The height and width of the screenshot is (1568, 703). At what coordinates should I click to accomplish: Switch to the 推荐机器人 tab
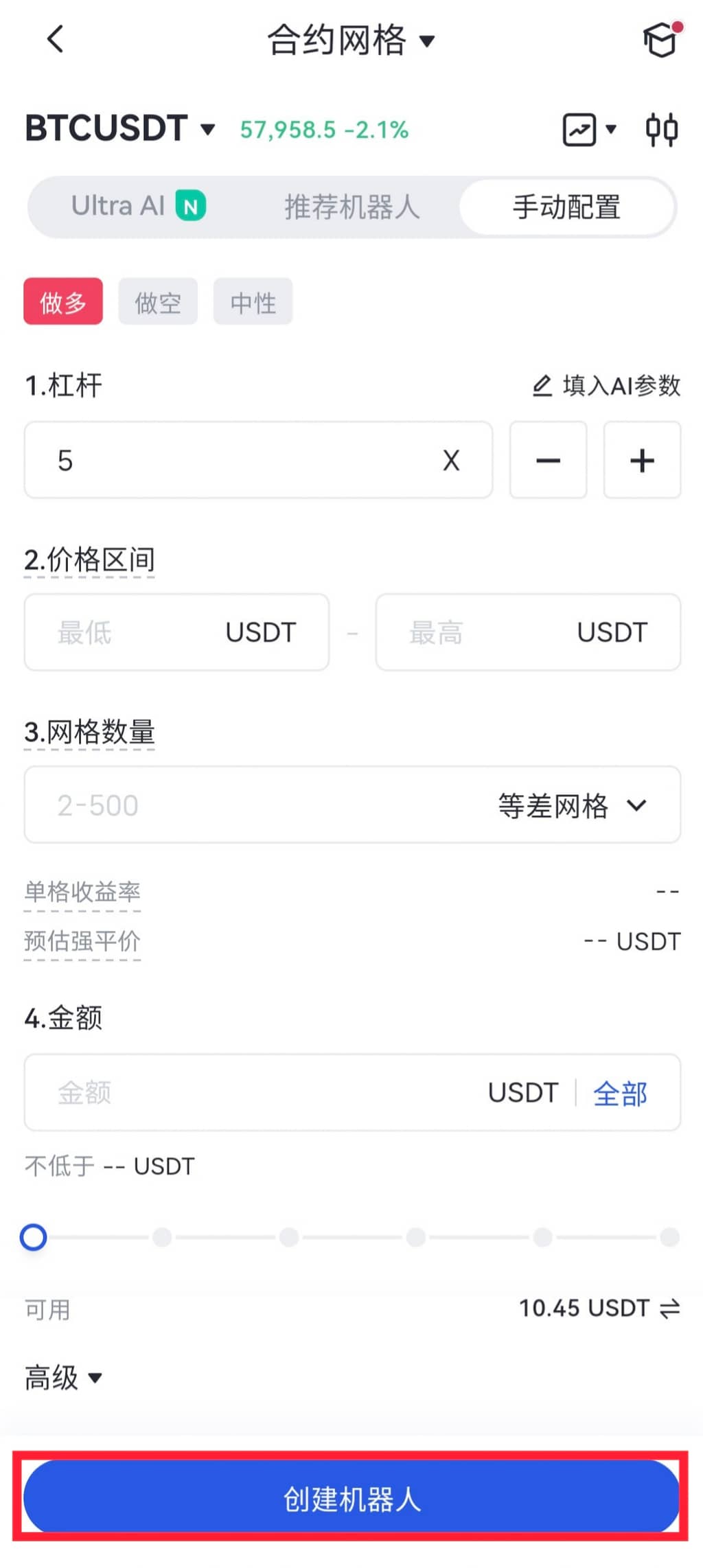pos(351,206)
